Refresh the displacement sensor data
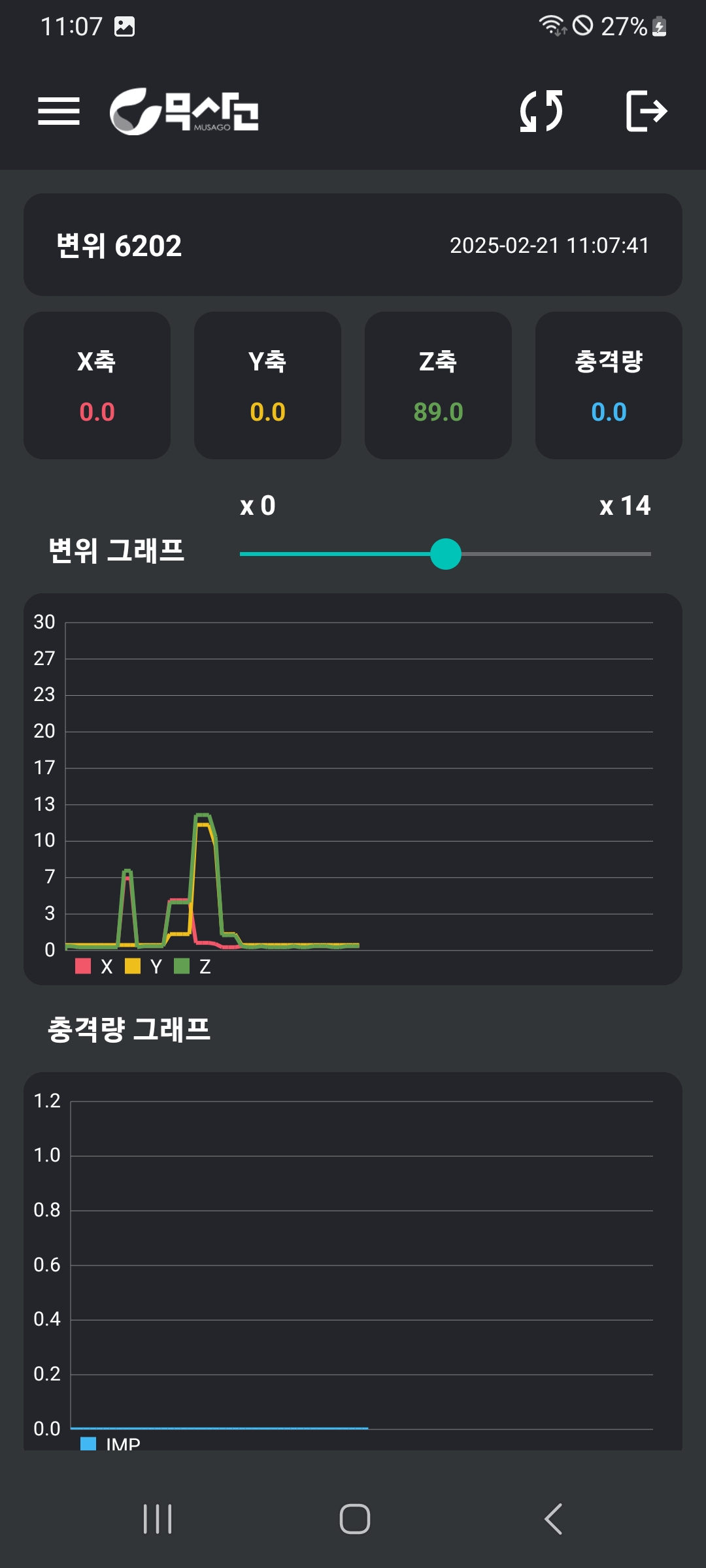 coord(541,111)
